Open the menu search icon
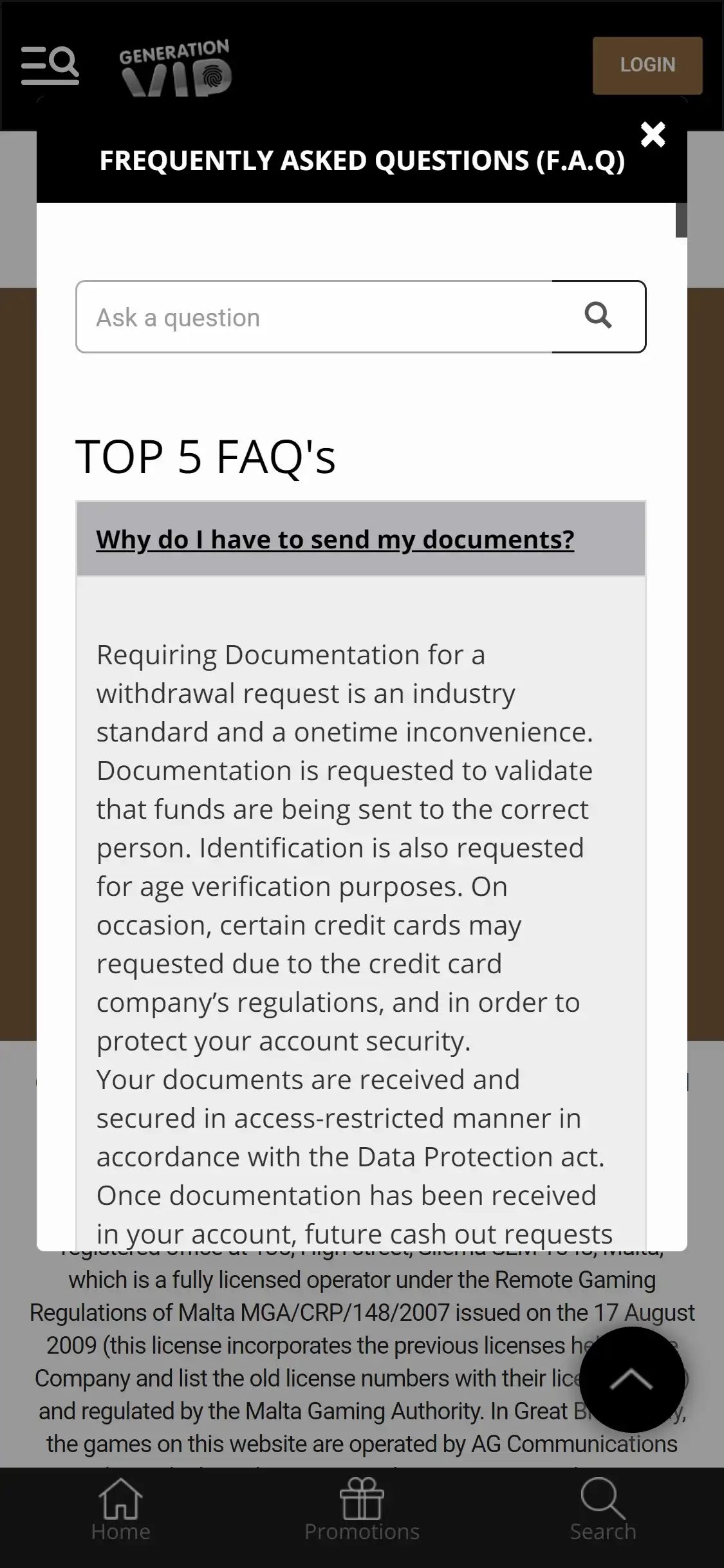This screenshot has height=1568, width=724. 50,65
